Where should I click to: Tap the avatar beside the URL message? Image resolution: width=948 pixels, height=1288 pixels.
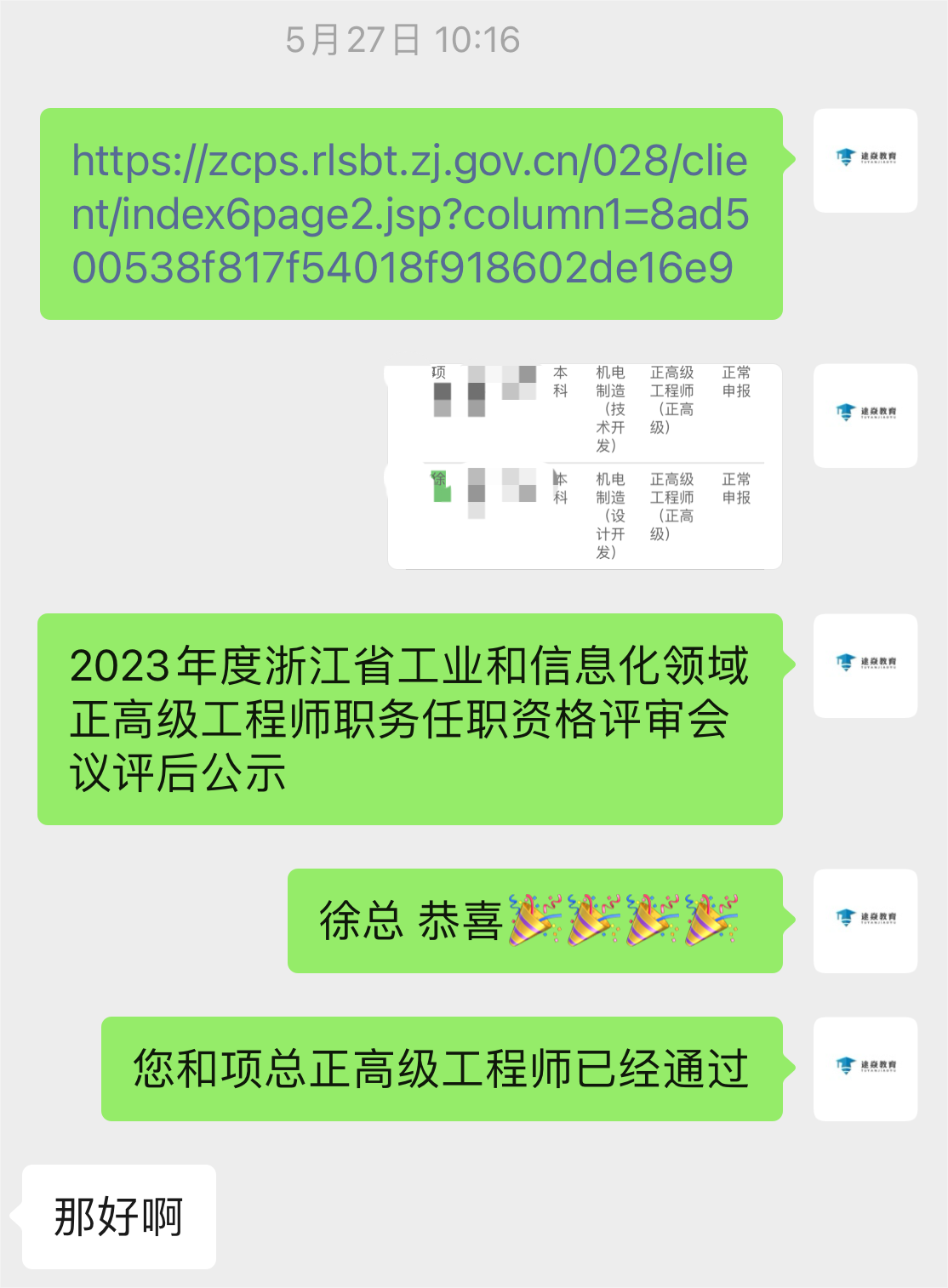[x=865, y=160]
